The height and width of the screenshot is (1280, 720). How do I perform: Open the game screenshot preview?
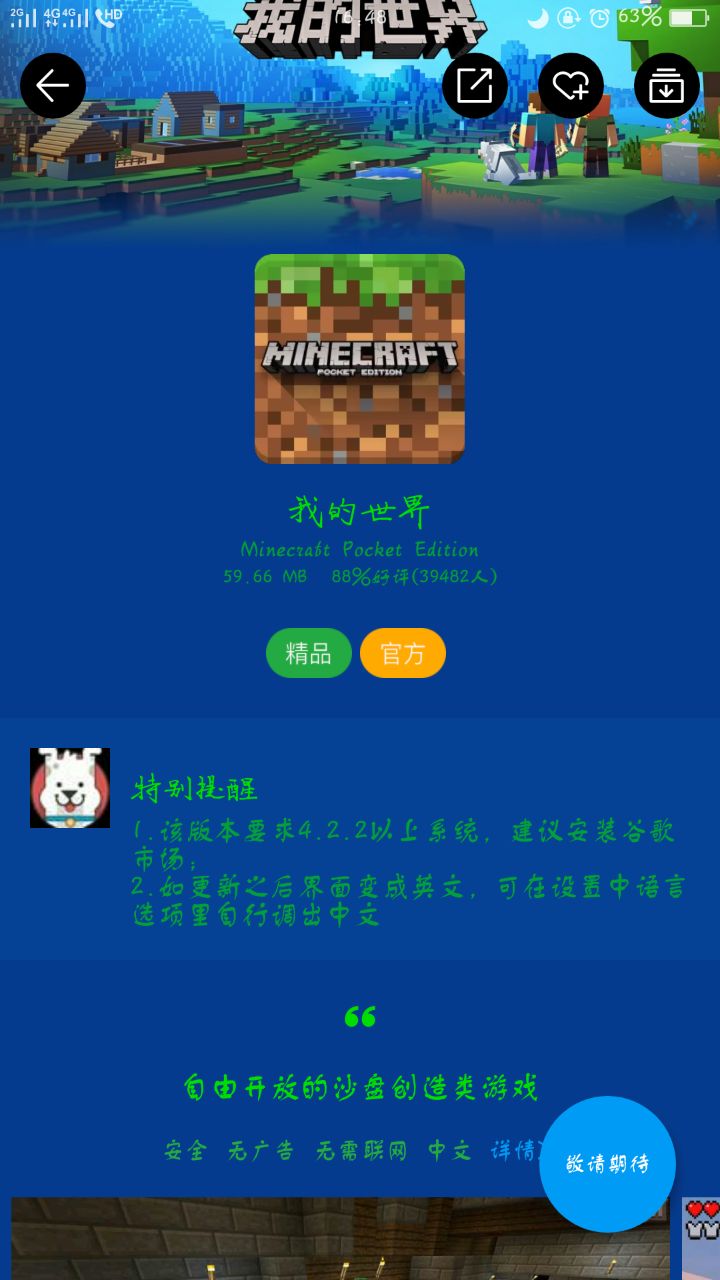340,1238
